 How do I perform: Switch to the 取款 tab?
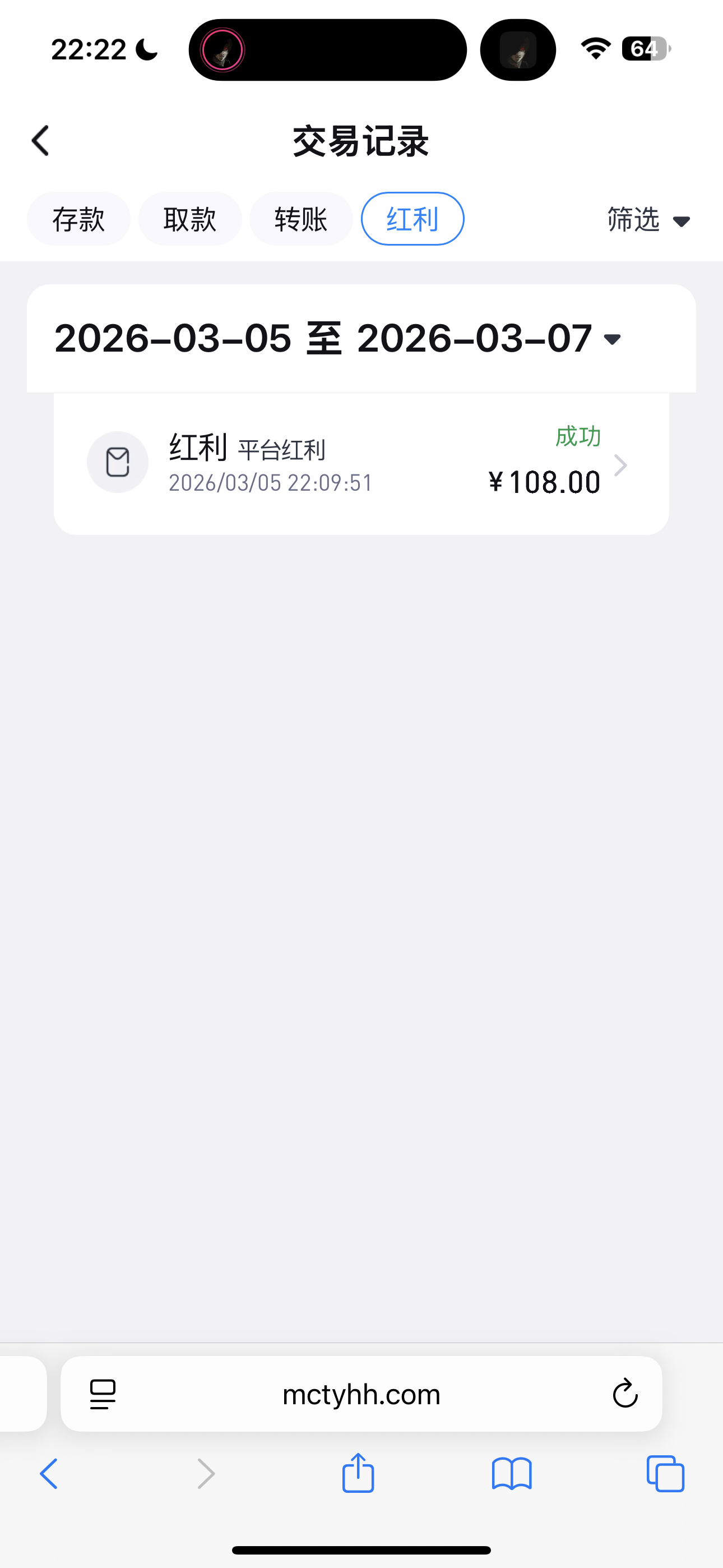point(190,219)
